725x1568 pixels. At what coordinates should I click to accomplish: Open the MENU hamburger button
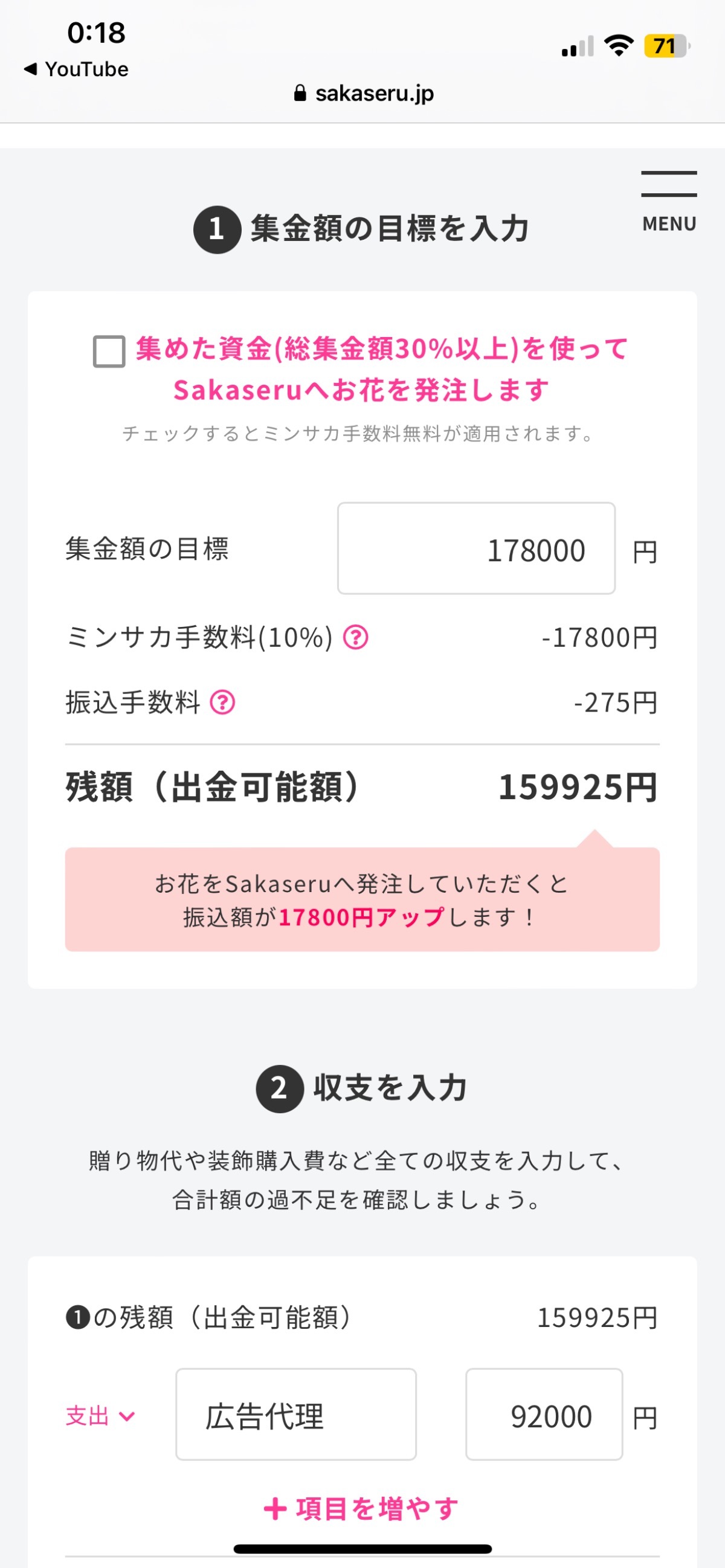(668, 201)
